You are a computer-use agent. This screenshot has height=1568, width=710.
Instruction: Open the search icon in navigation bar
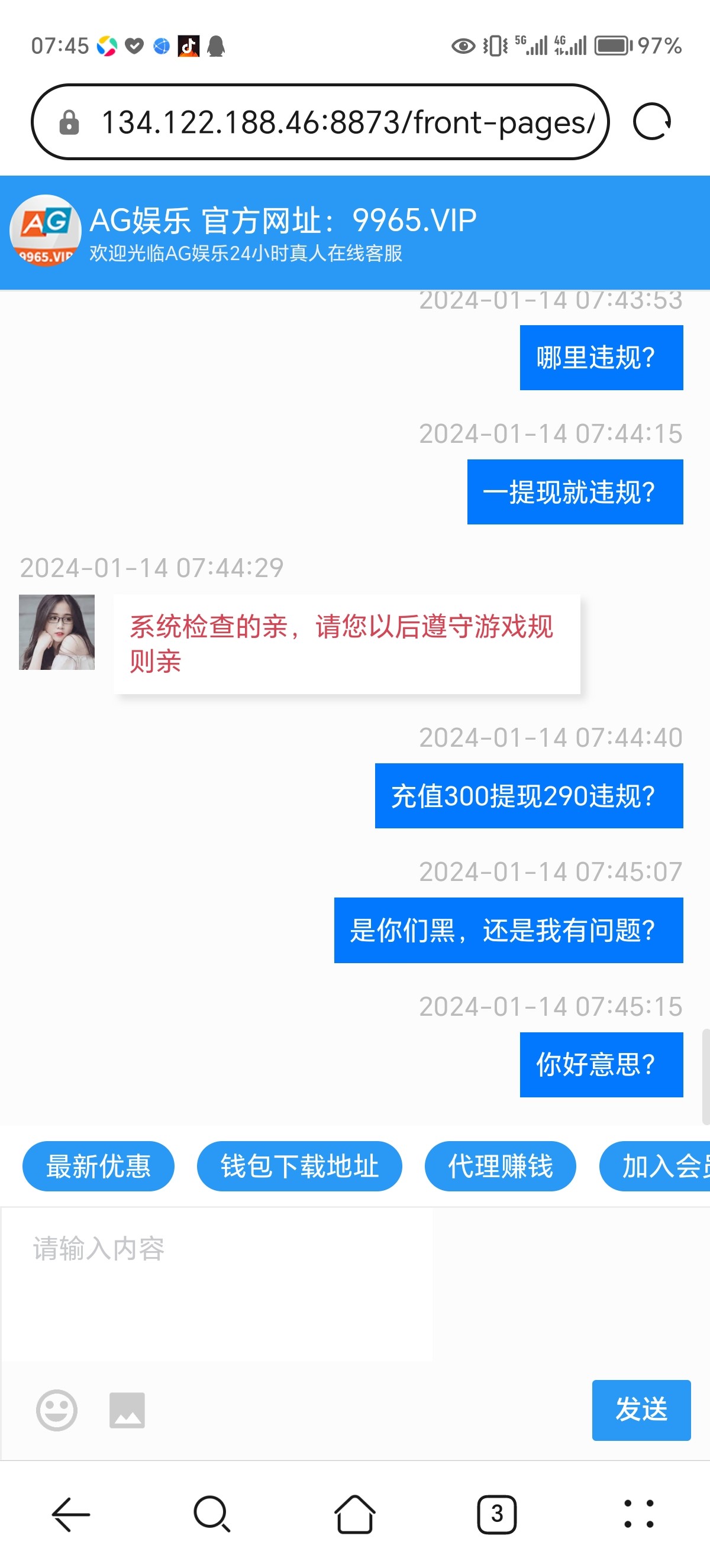pyautogui.click(x=210, y=1514)
